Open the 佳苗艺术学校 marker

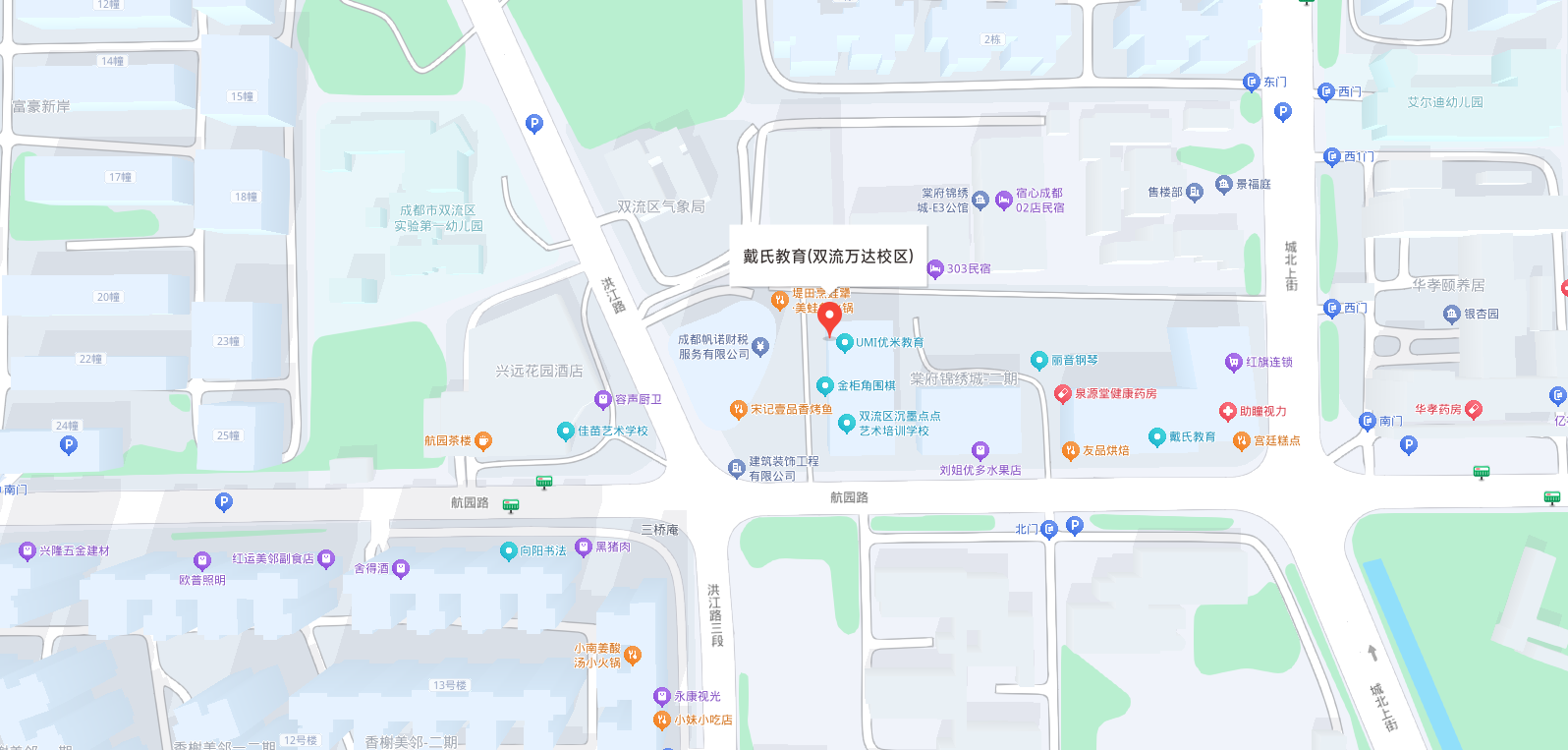coord(565,432)
